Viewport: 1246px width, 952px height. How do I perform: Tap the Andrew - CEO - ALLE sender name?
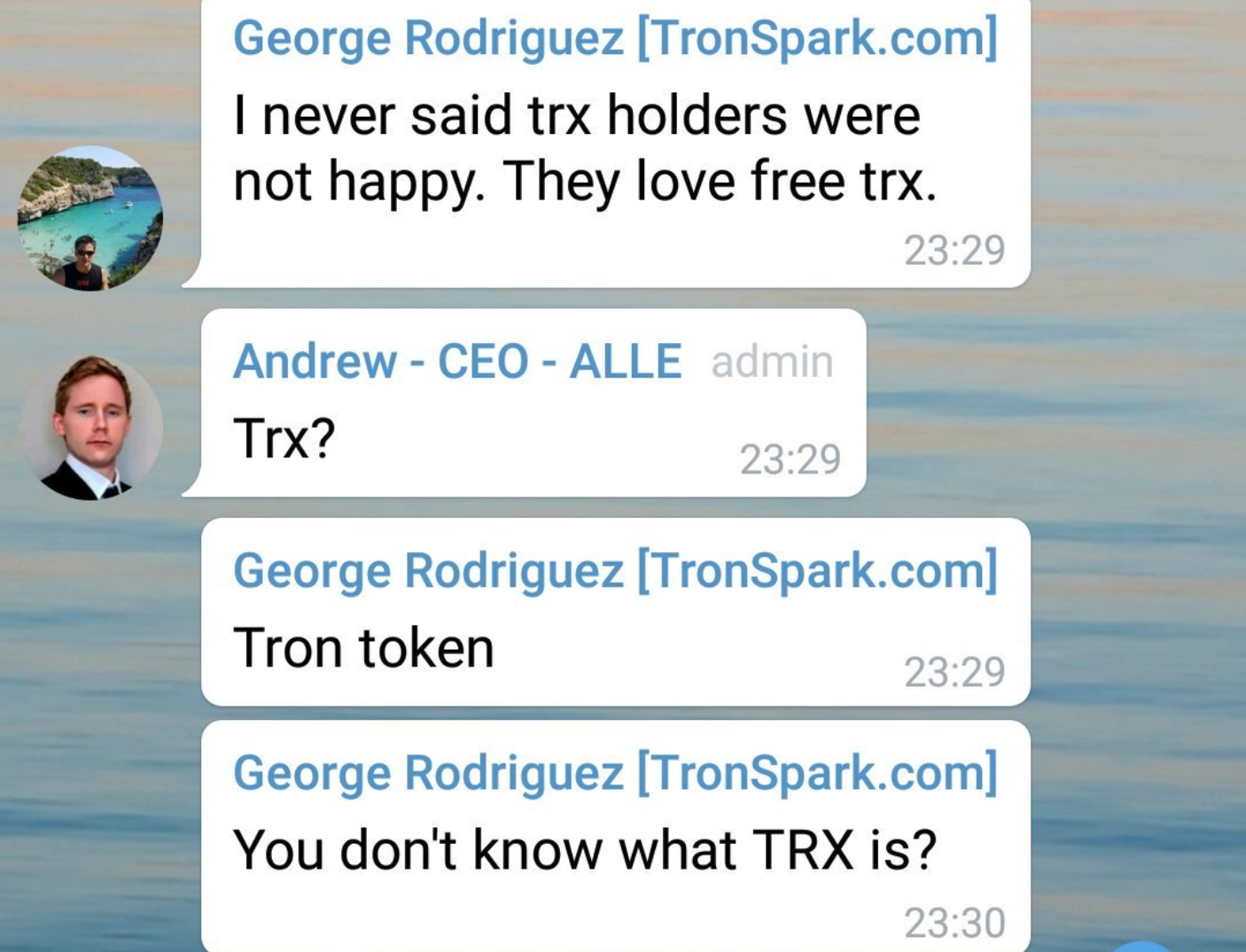click(x=457, y=362)
